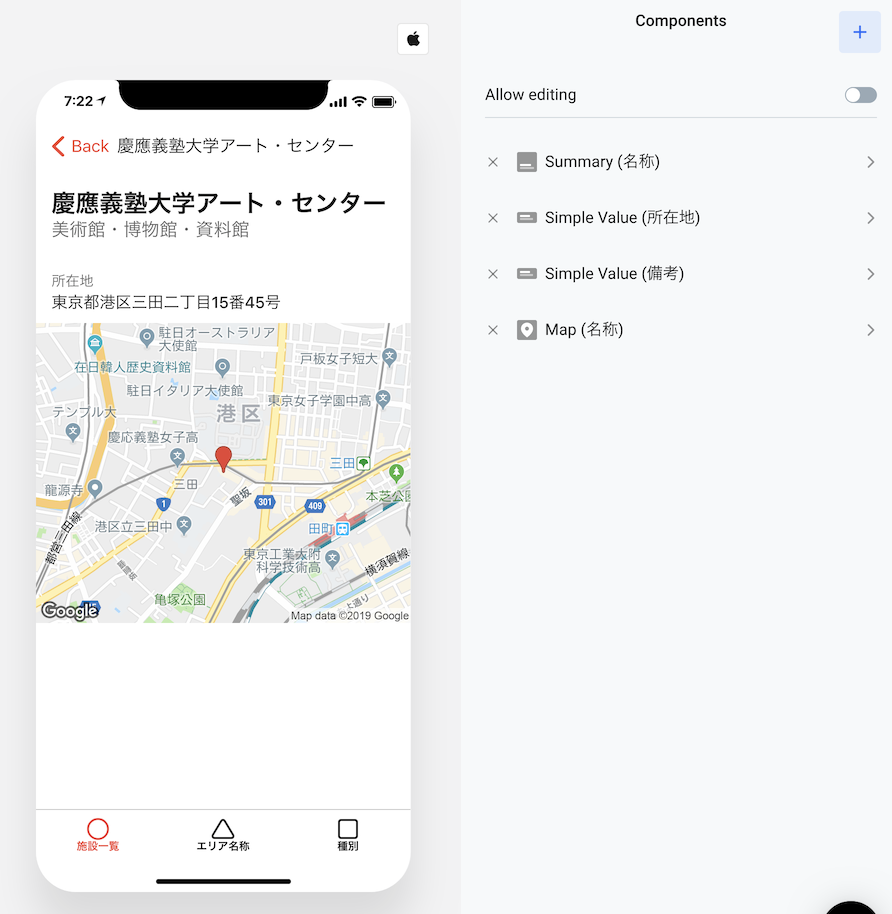892x914 pixels.
Task: Tap the 施設一覧 circle tab icon
Action: 97,832
